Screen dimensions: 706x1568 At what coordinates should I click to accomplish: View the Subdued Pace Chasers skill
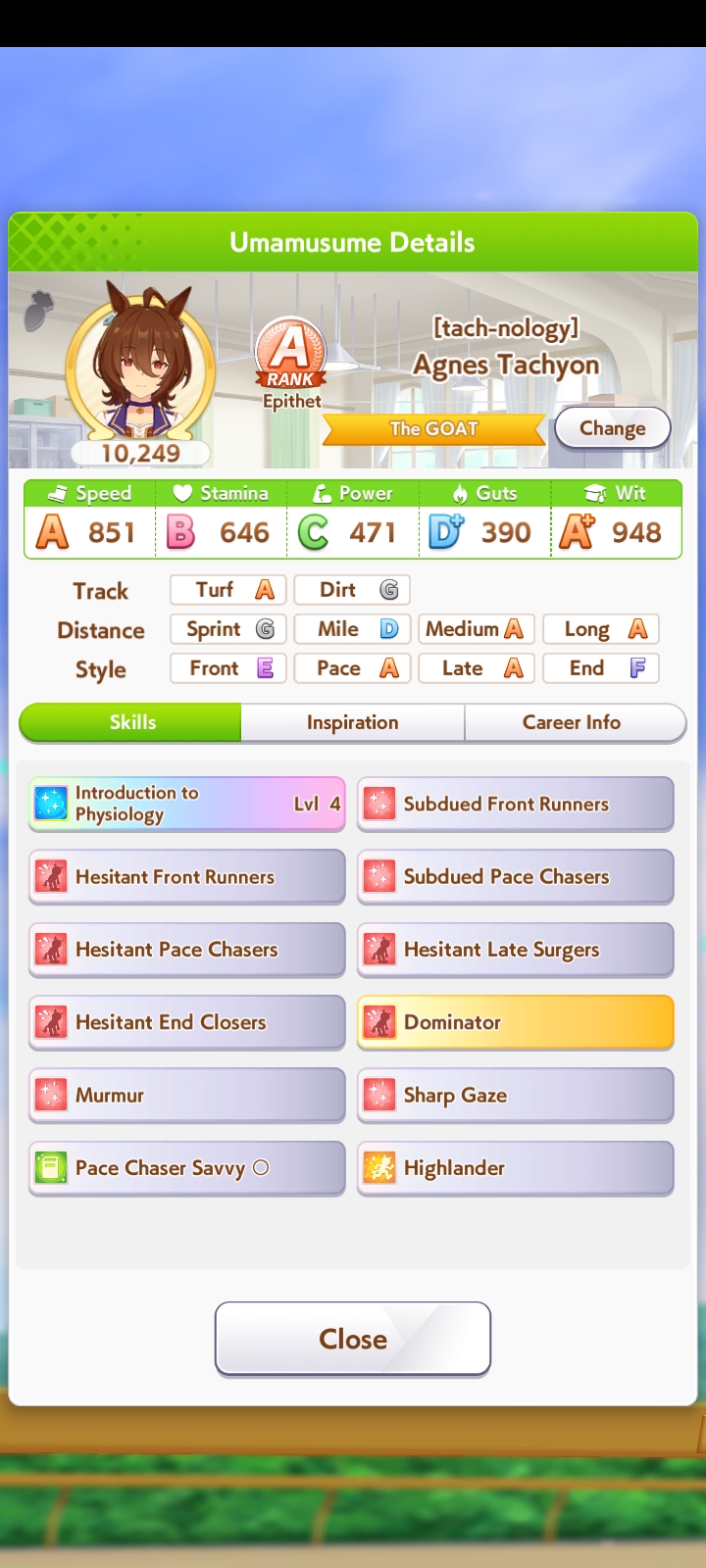[x=515, y=876]
